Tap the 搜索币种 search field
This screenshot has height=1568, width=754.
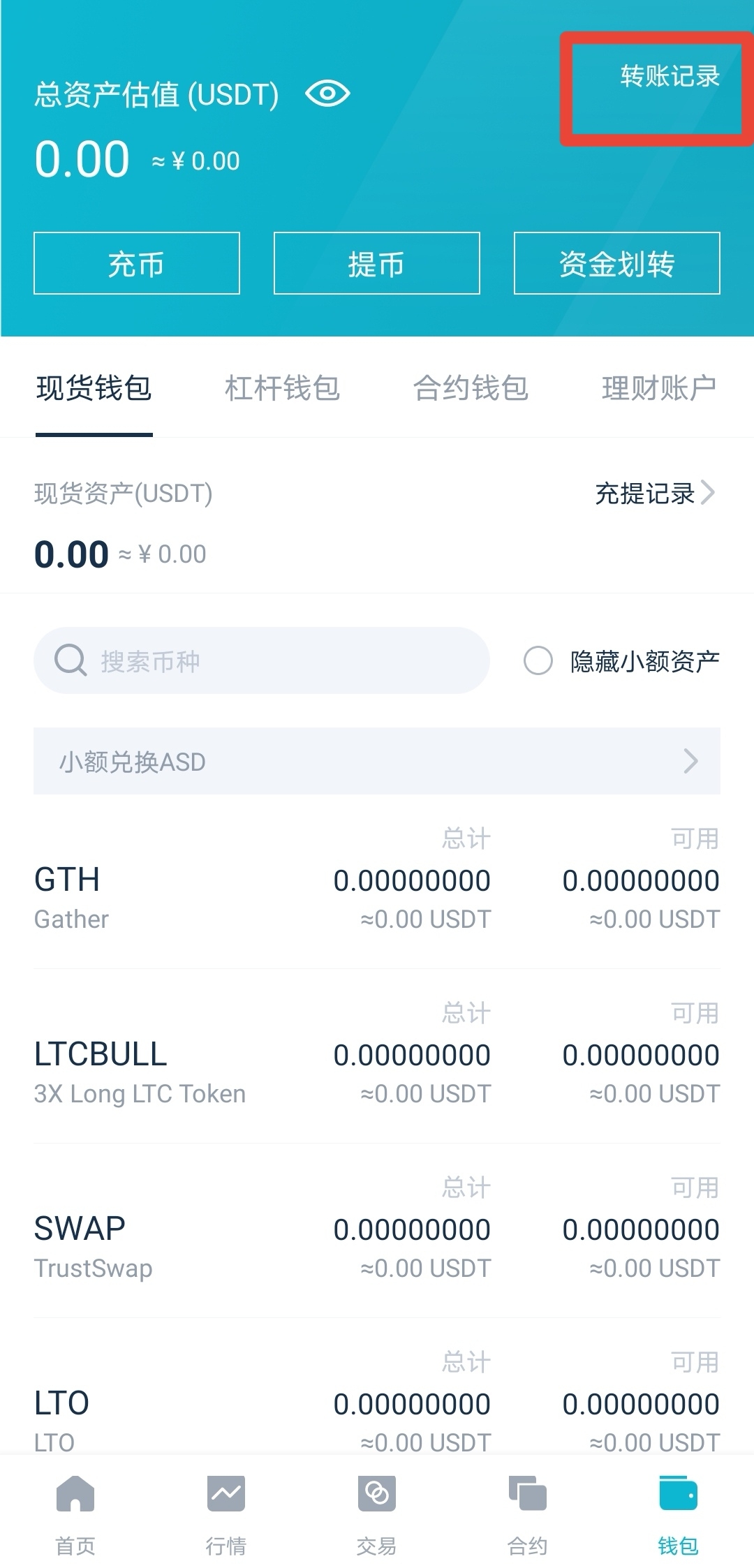click(x=261, y=660)
